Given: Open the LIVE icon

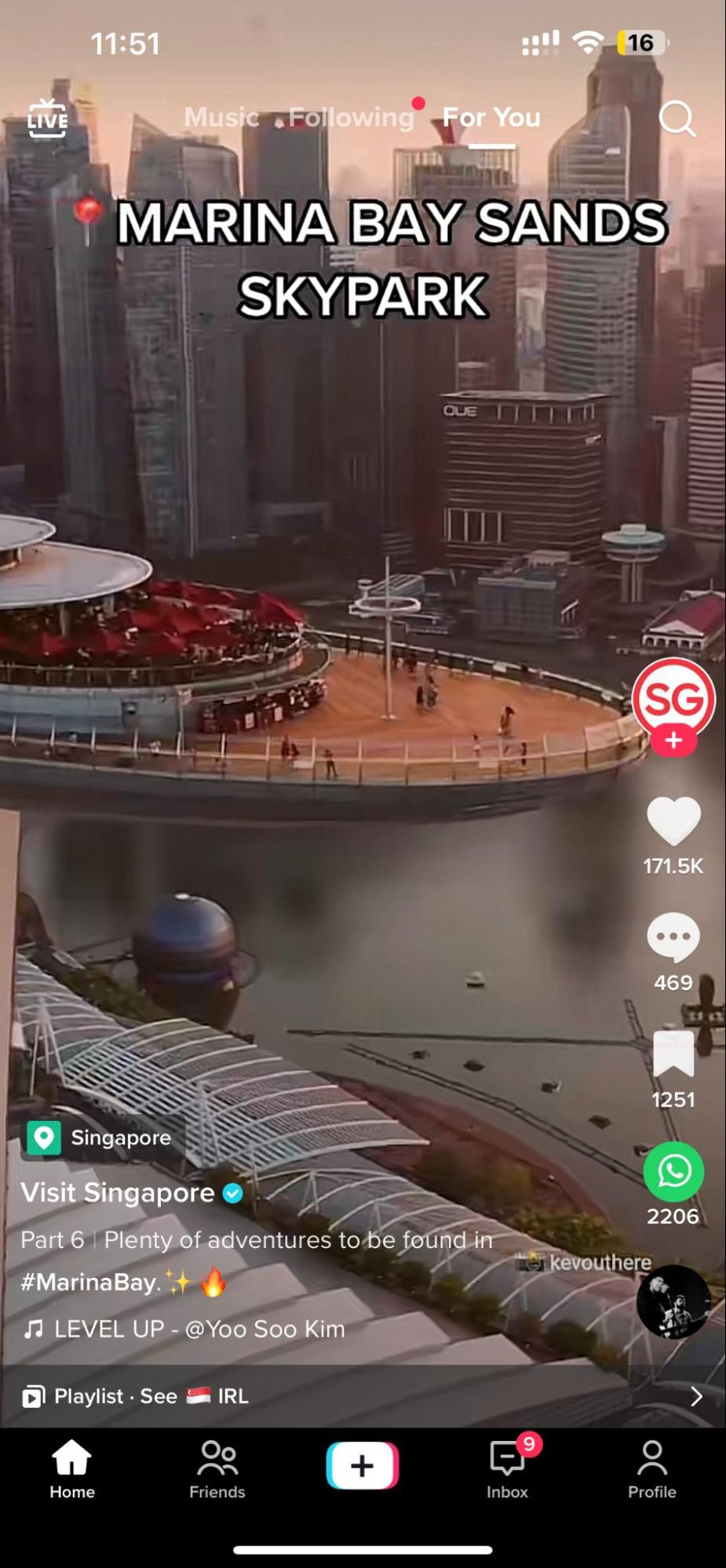Looking at the screenshot, I should (x=48, y=118).
